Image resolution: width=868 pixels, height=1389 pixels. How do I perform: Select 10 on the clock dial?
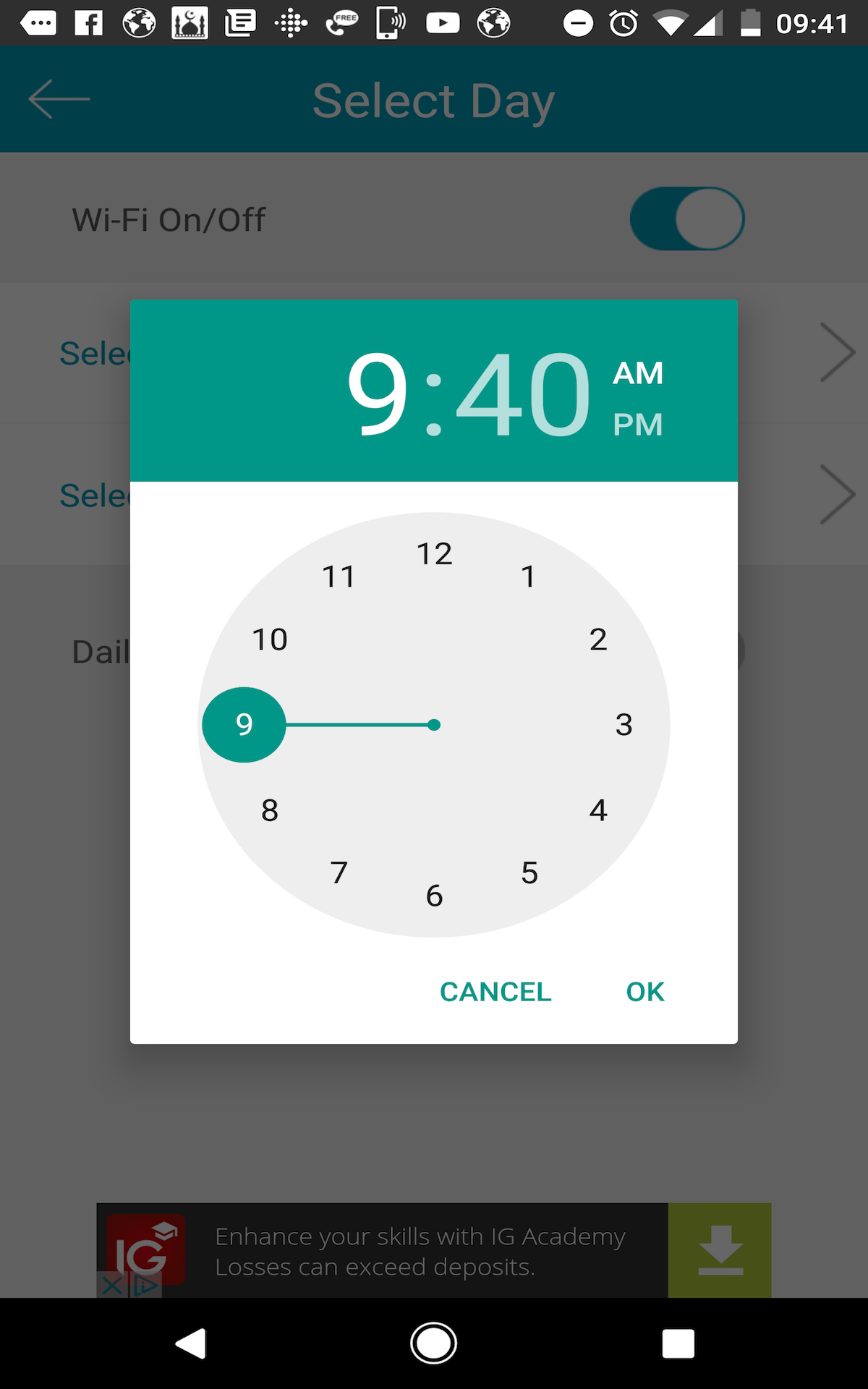tap(270, 640)
